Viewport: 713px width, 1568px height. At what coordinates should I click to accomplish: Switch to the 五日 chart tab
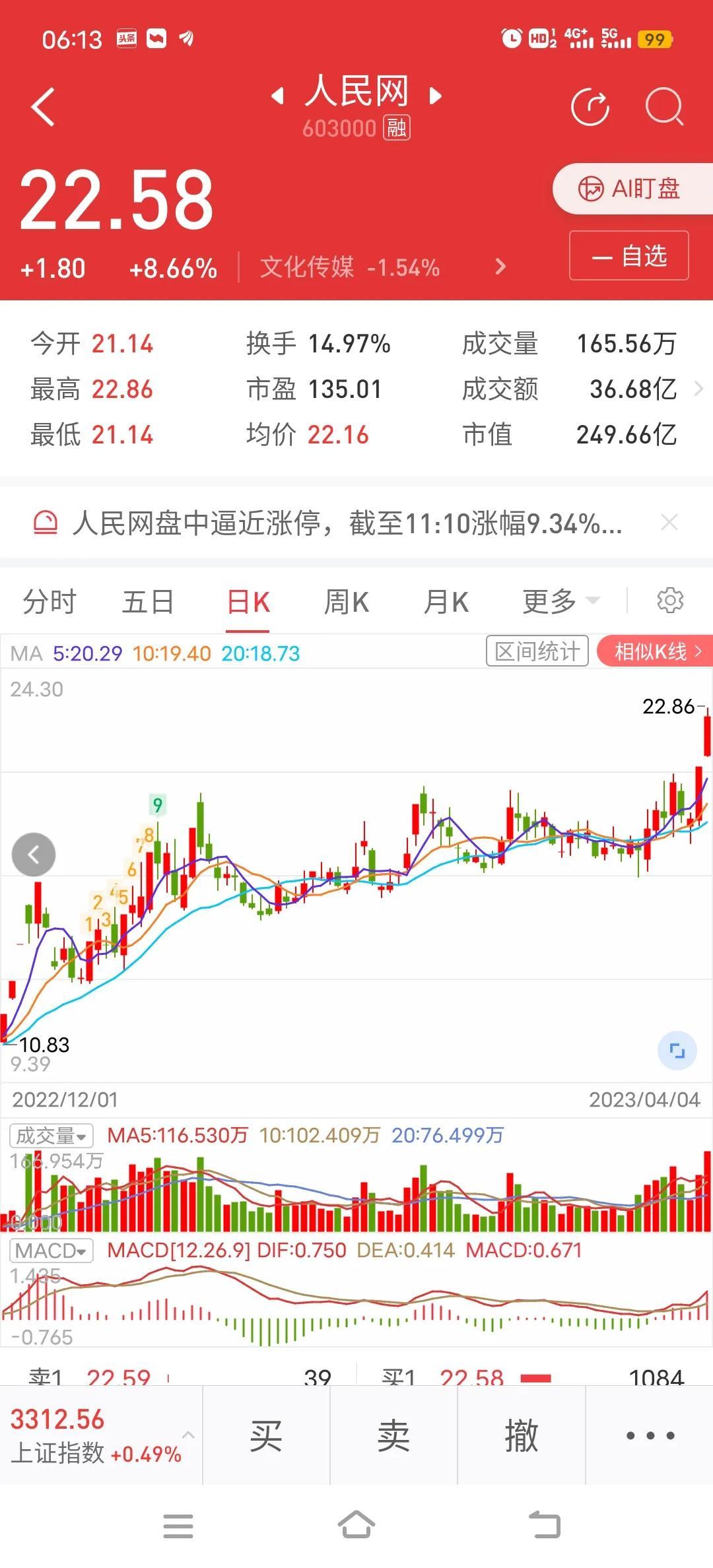149,602
